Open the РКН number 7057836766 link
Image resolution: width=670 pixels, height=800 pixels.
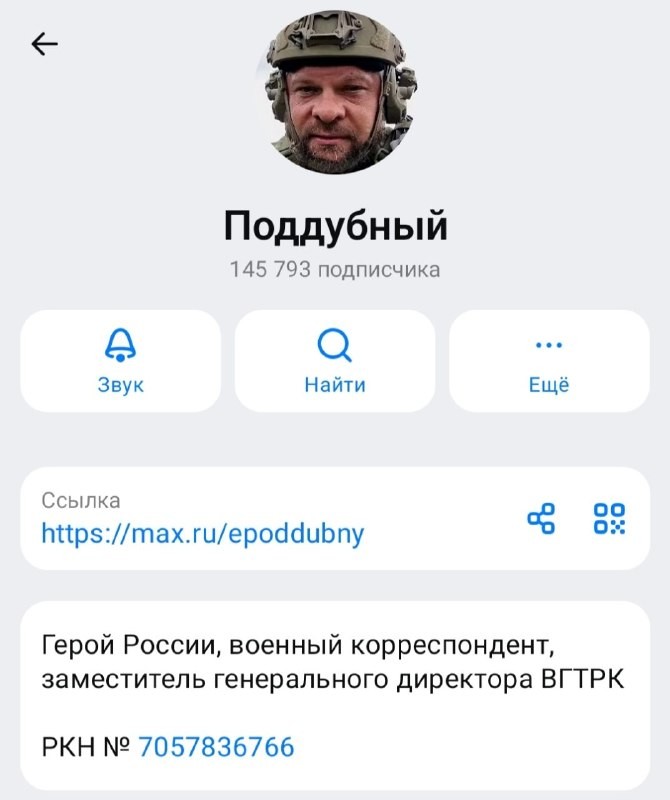coord(216,746)
